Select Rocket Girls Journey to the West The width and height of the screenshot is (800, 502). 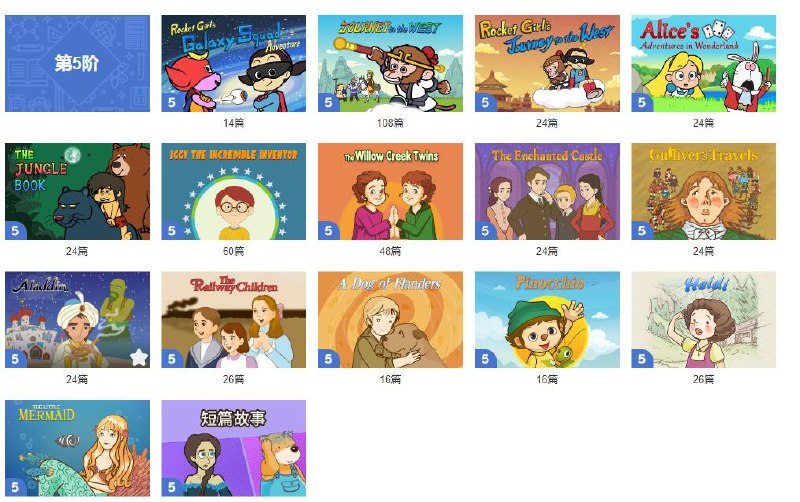coord(547,63)
